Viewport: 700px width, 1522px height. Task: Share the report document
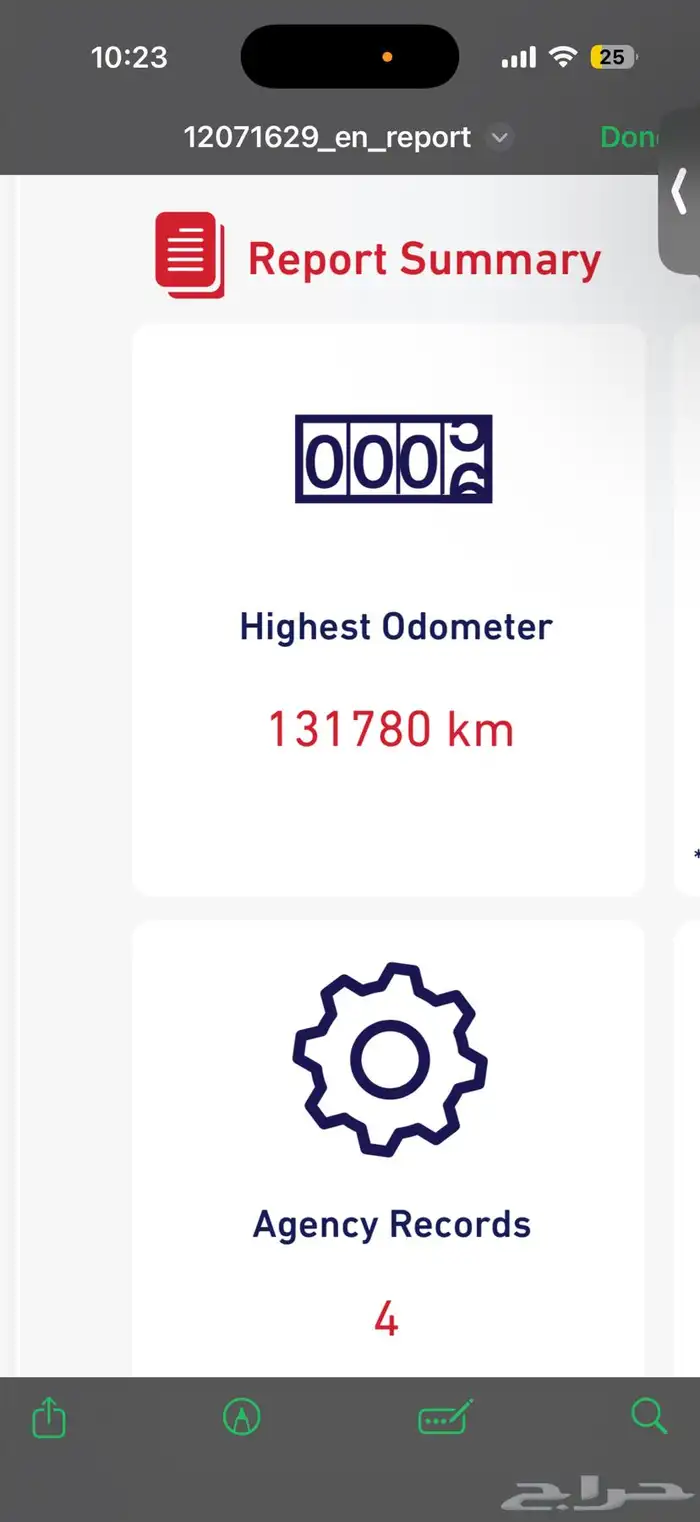[49, 1418]
